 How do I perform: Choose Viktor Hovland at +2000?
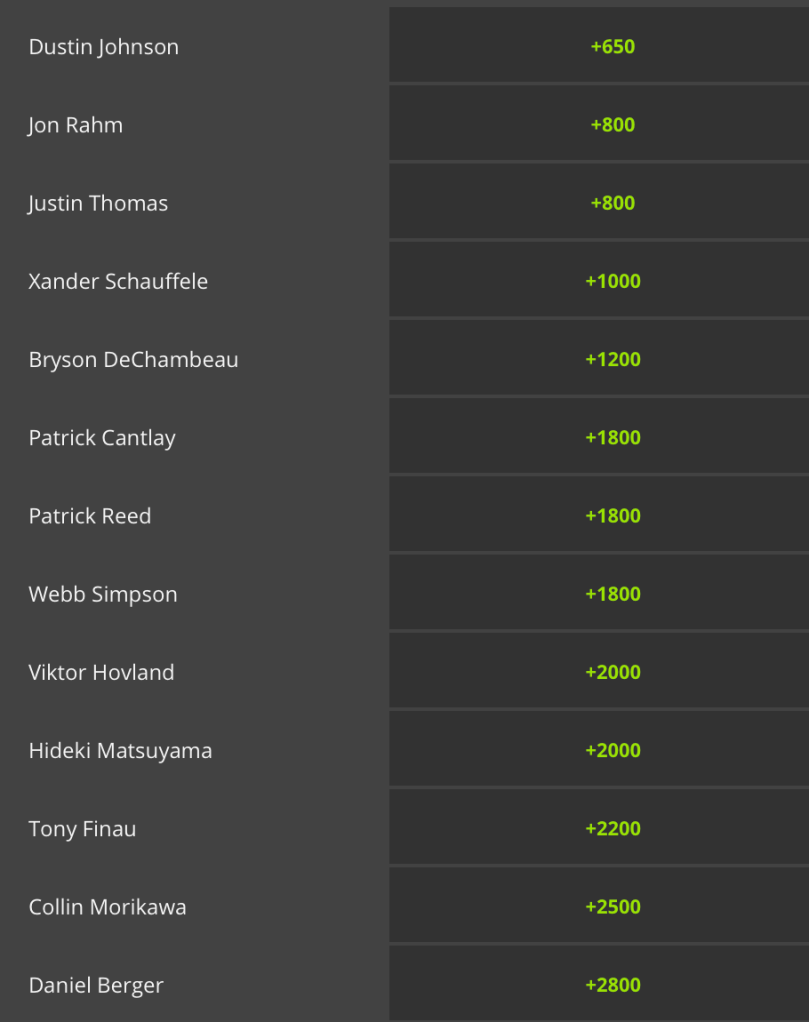point(612,672)
